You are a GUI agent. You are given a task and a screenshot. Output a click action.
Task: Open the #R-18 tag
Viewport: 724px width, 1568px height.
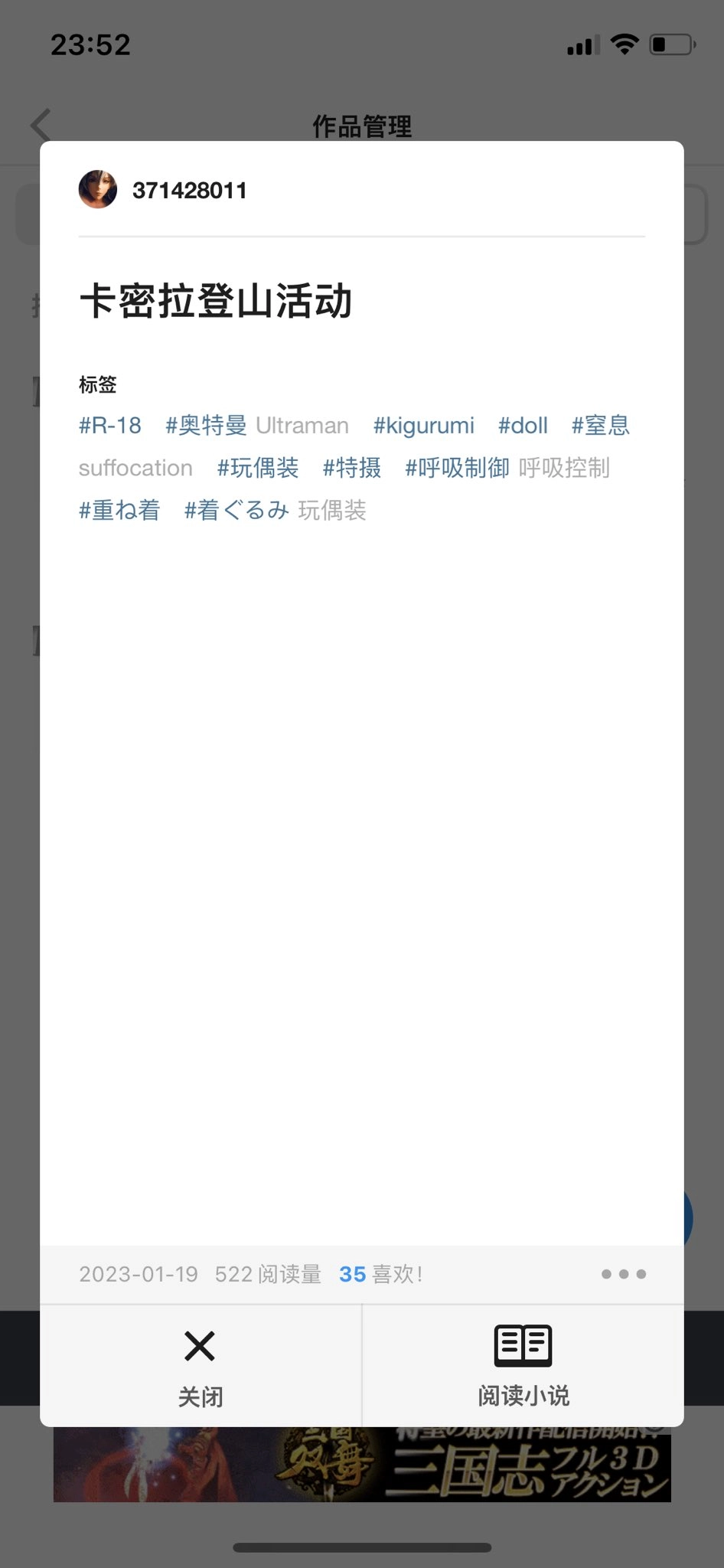(x=110, y=426)
